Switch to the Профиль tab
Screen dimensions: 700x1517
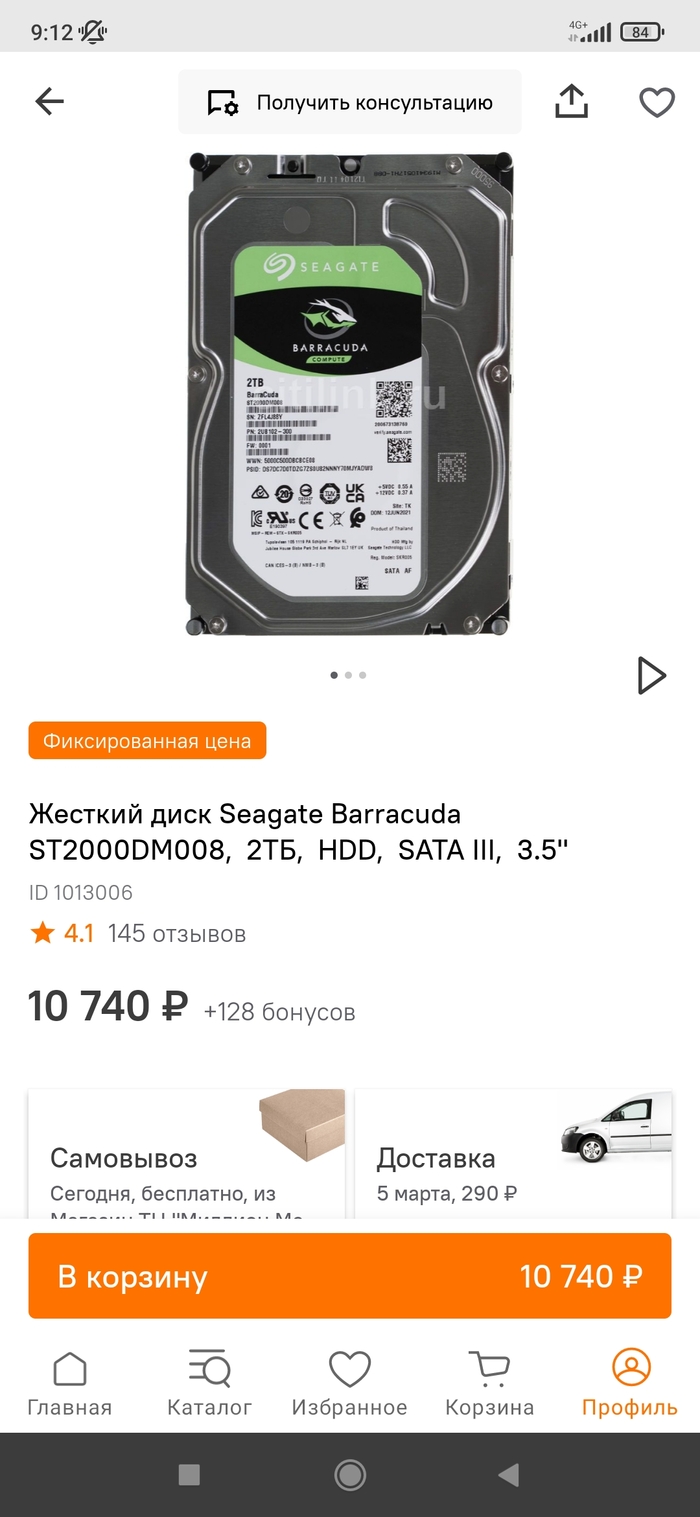(630, 1384)
